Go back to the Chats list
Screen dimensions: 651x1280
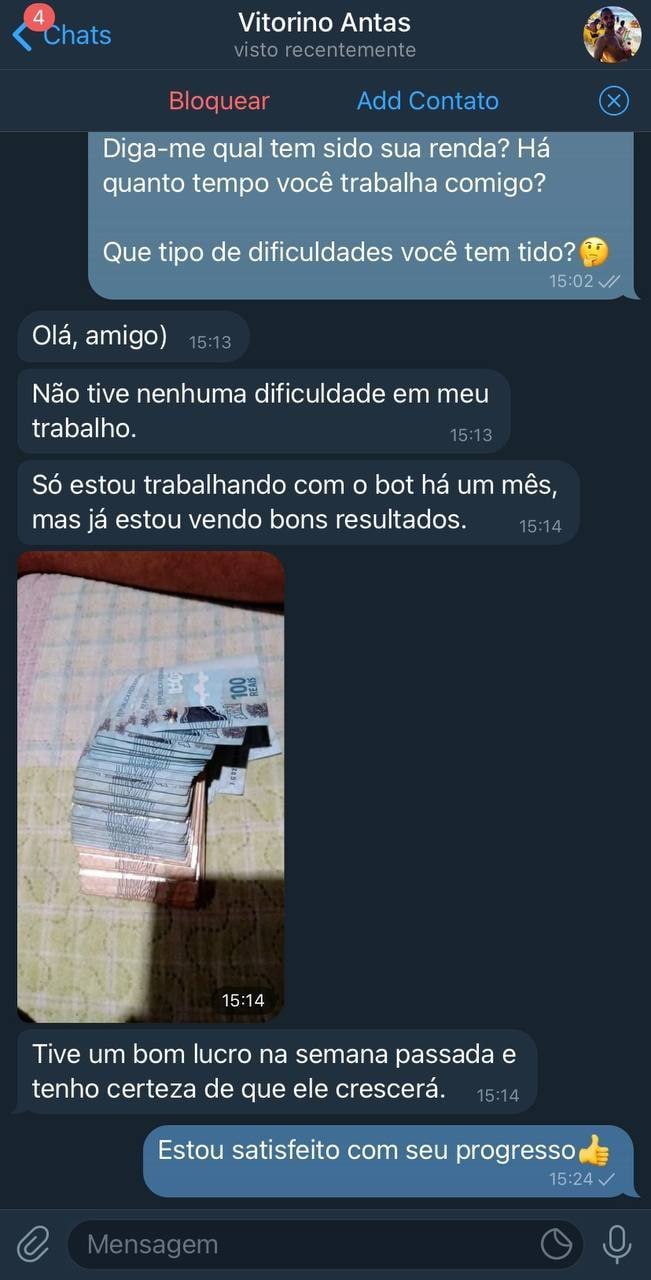[x=60, y=35]
